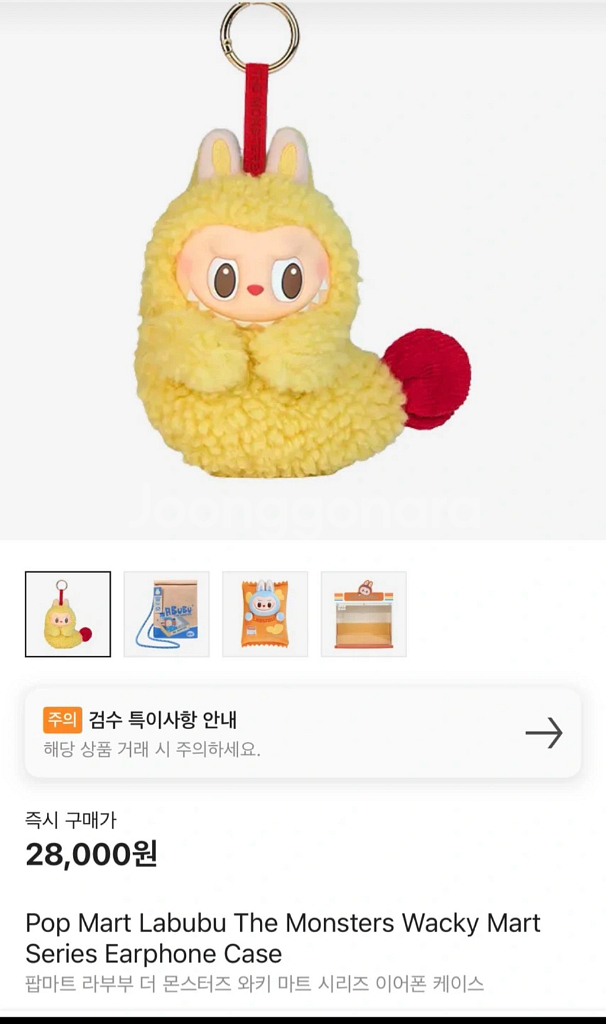Select the yellow Labubu keychain thumbnail
This screenshot has width=606, height=1024.
coord(68,614)
